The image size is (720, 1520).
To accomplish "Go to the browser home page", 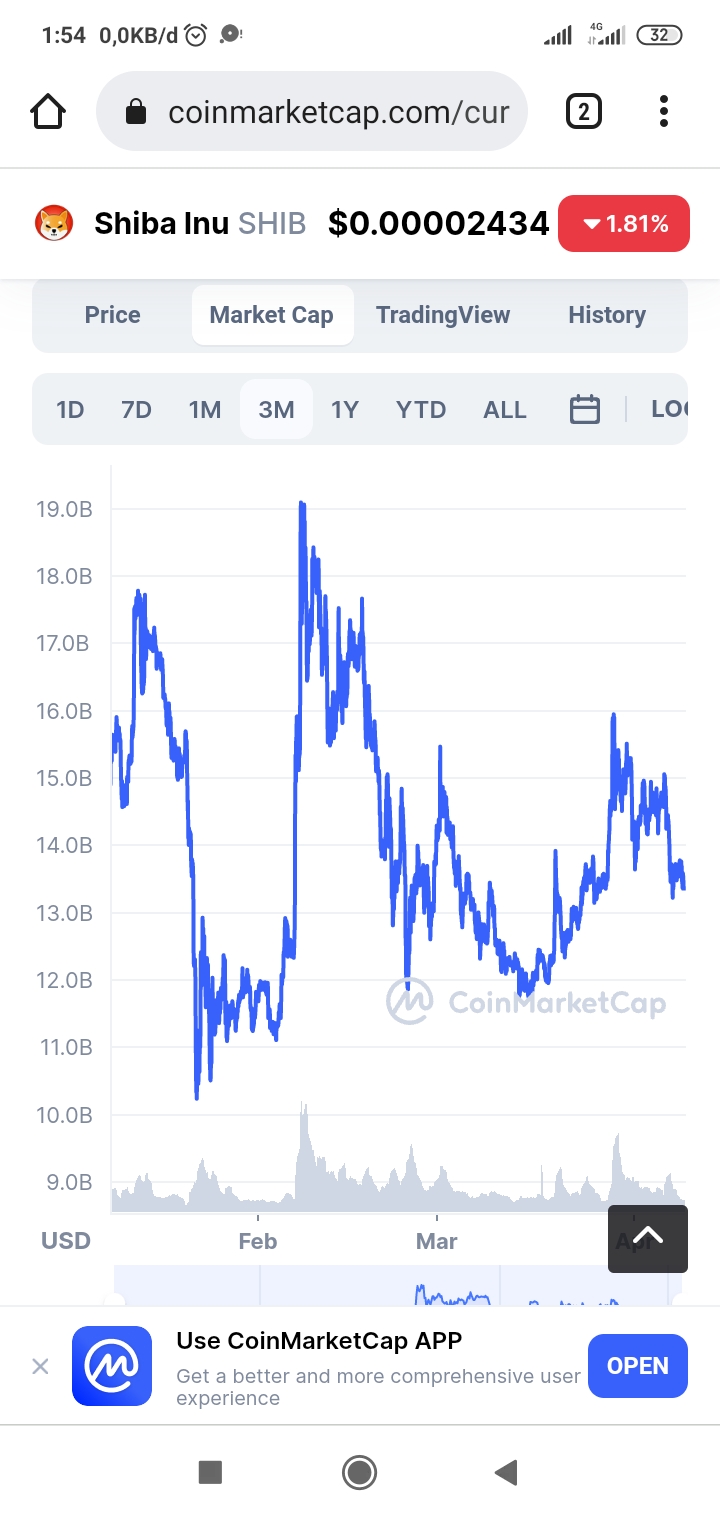I will coord(48,111).
